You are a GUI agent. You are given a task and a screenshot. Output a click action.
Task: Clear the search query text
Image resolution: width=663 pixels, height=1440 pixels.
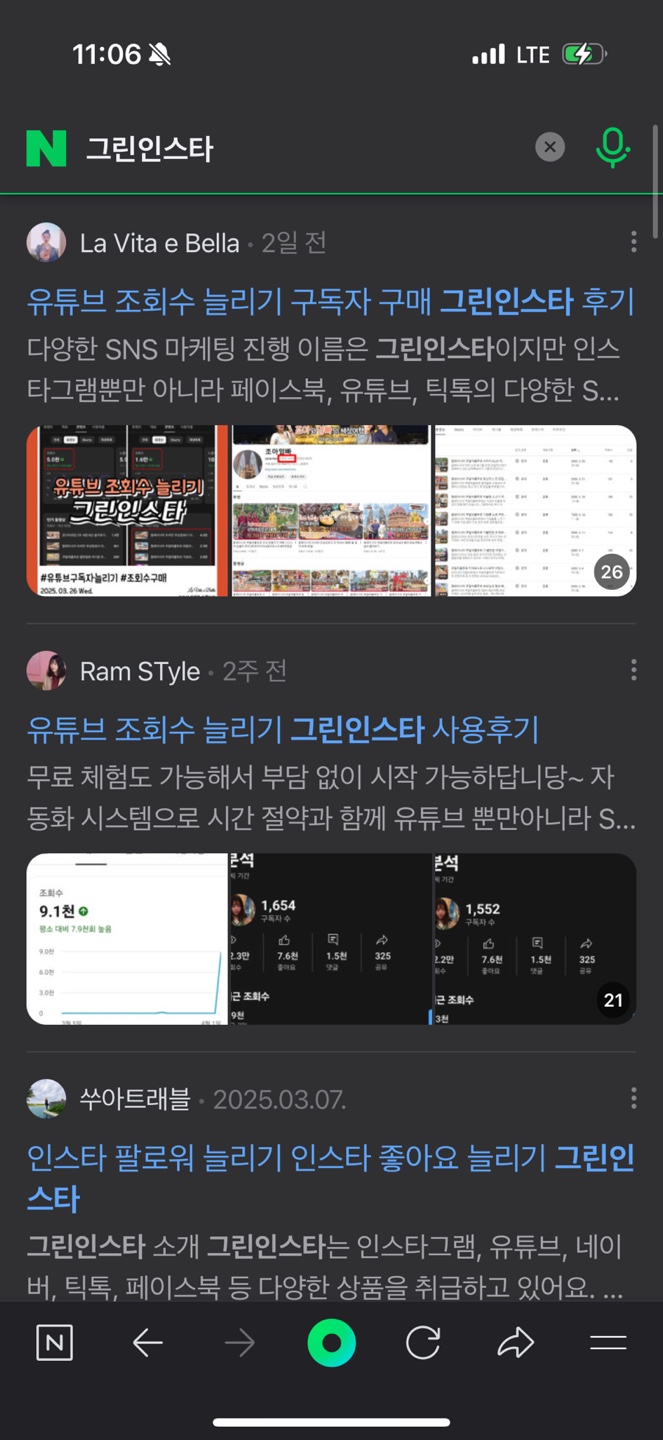[549, 148]
